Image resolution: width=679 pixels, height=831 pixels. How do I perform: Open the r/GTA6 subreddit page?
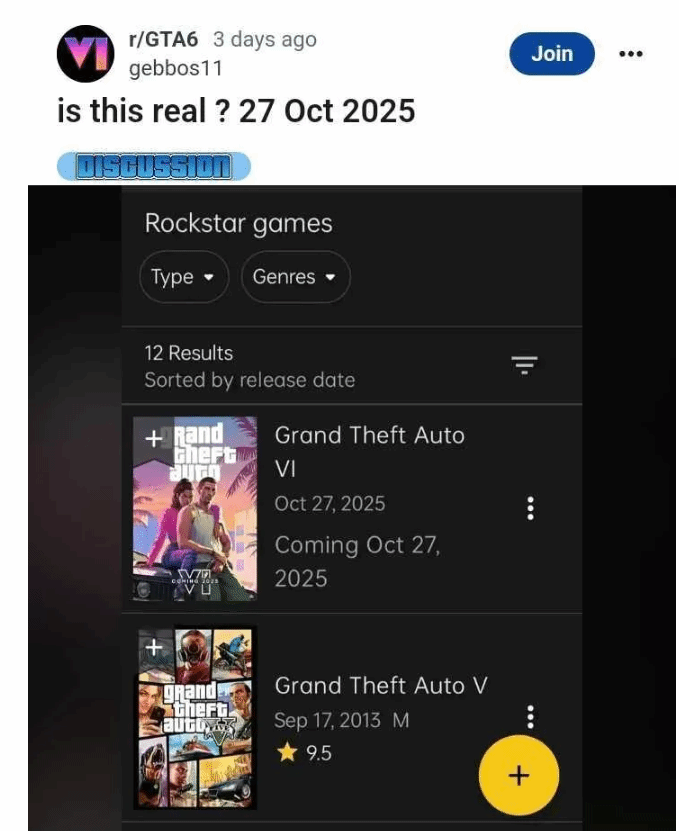click(x=163, y=40)
